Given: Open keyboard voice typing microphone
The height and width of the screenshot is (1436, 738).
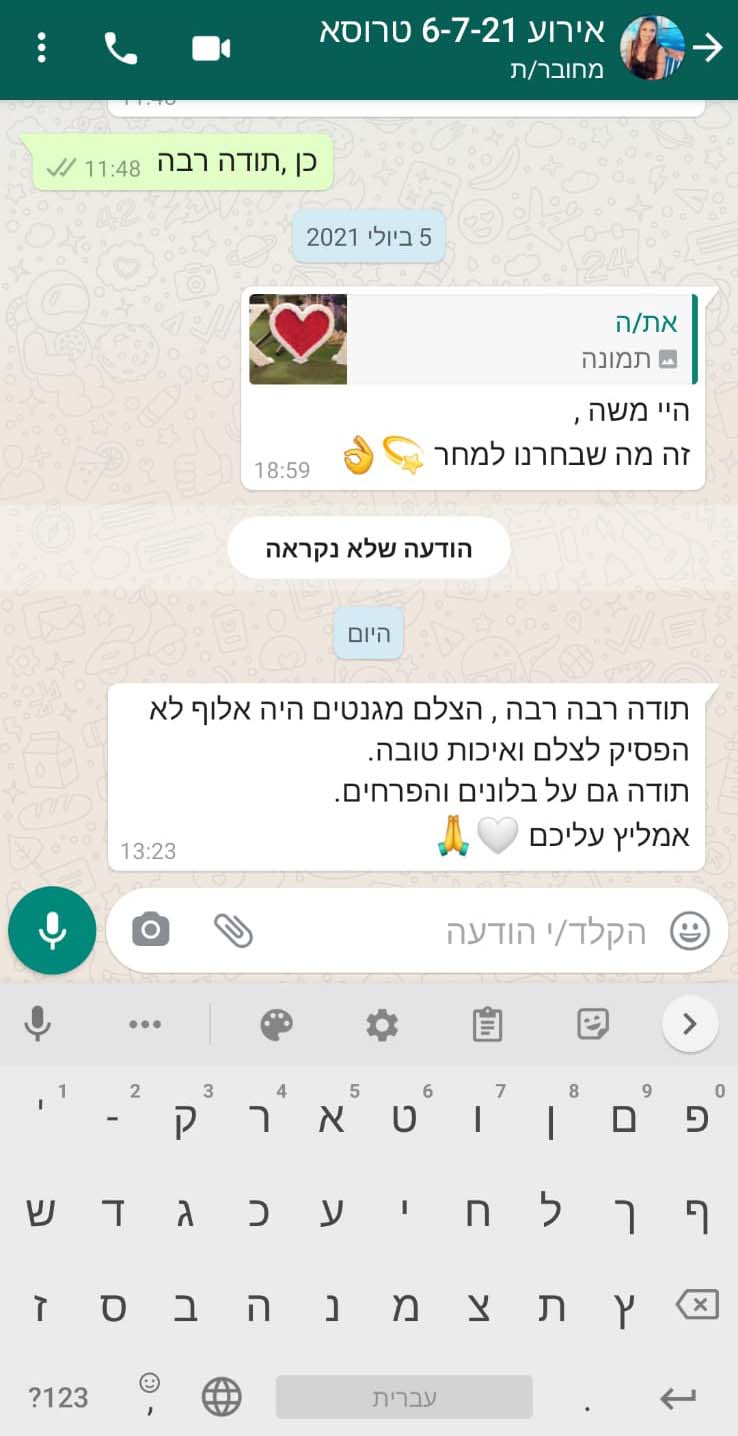Looking at the screenshot, I should click(38, 1024).
